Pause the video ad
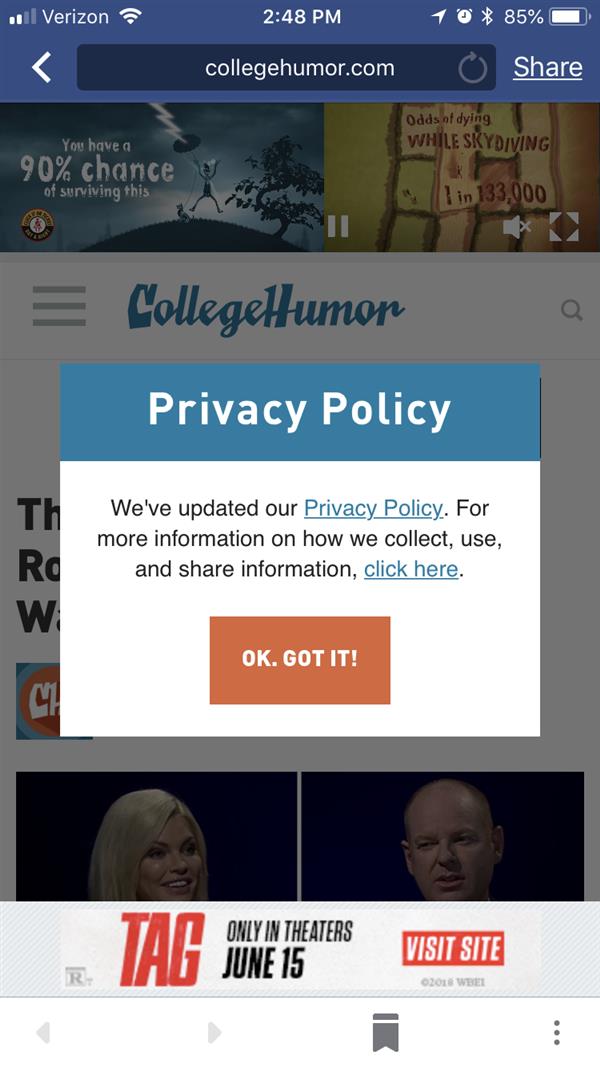 coord(338,226)
